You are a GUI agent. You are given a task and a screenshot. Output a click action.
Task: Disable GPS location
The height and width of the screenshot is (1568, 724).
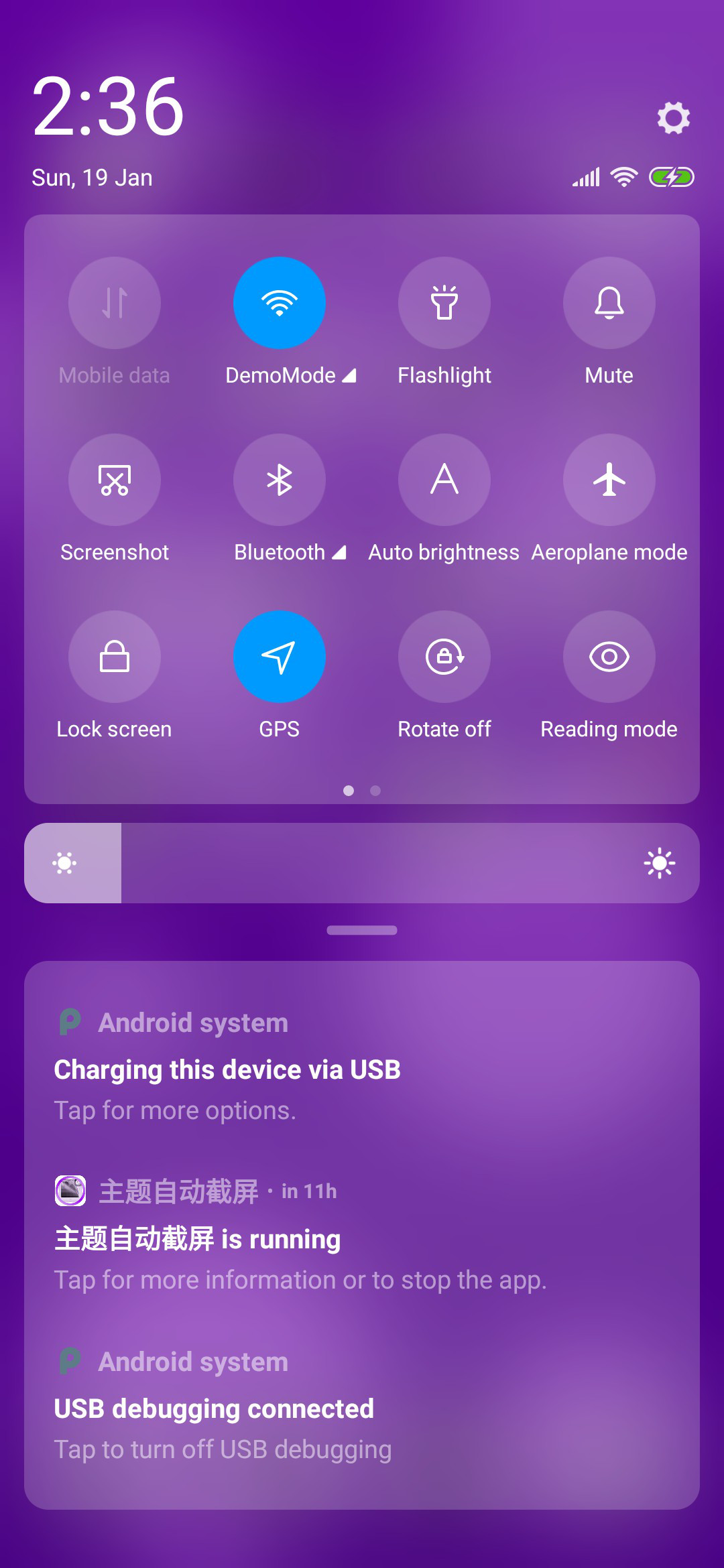[280, 657]
